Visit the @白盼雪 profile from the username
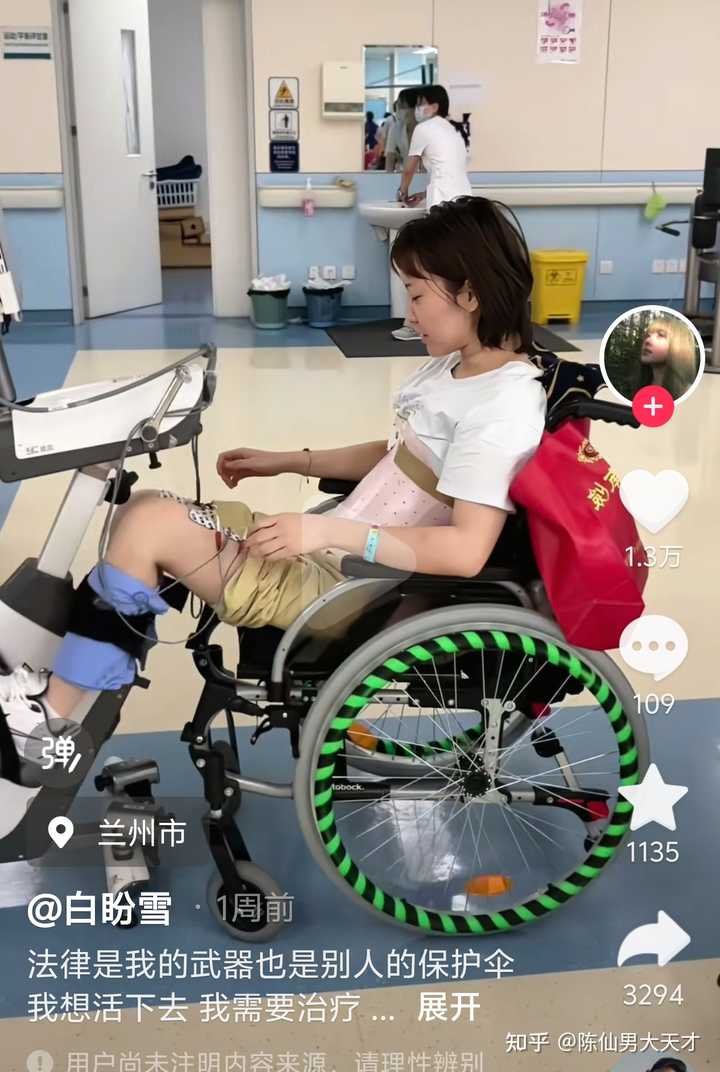 [x=99, y=909]
